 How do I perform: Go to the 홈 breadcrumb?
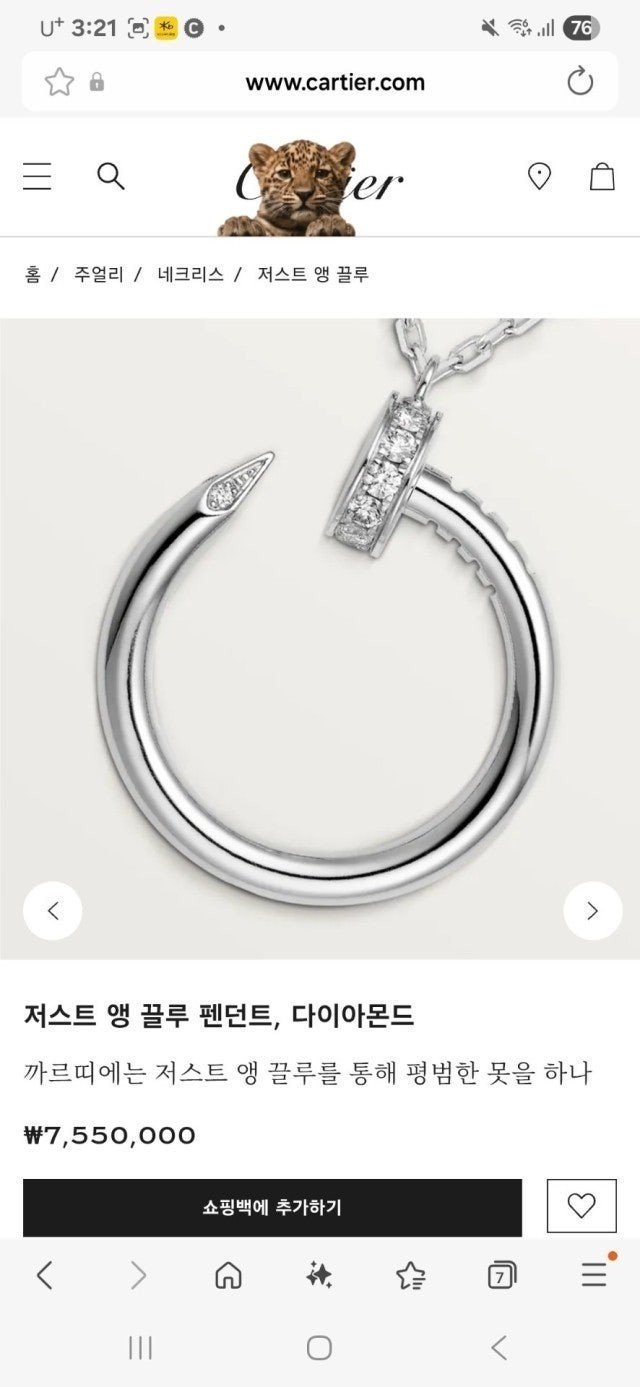click(x=33, y=274)
